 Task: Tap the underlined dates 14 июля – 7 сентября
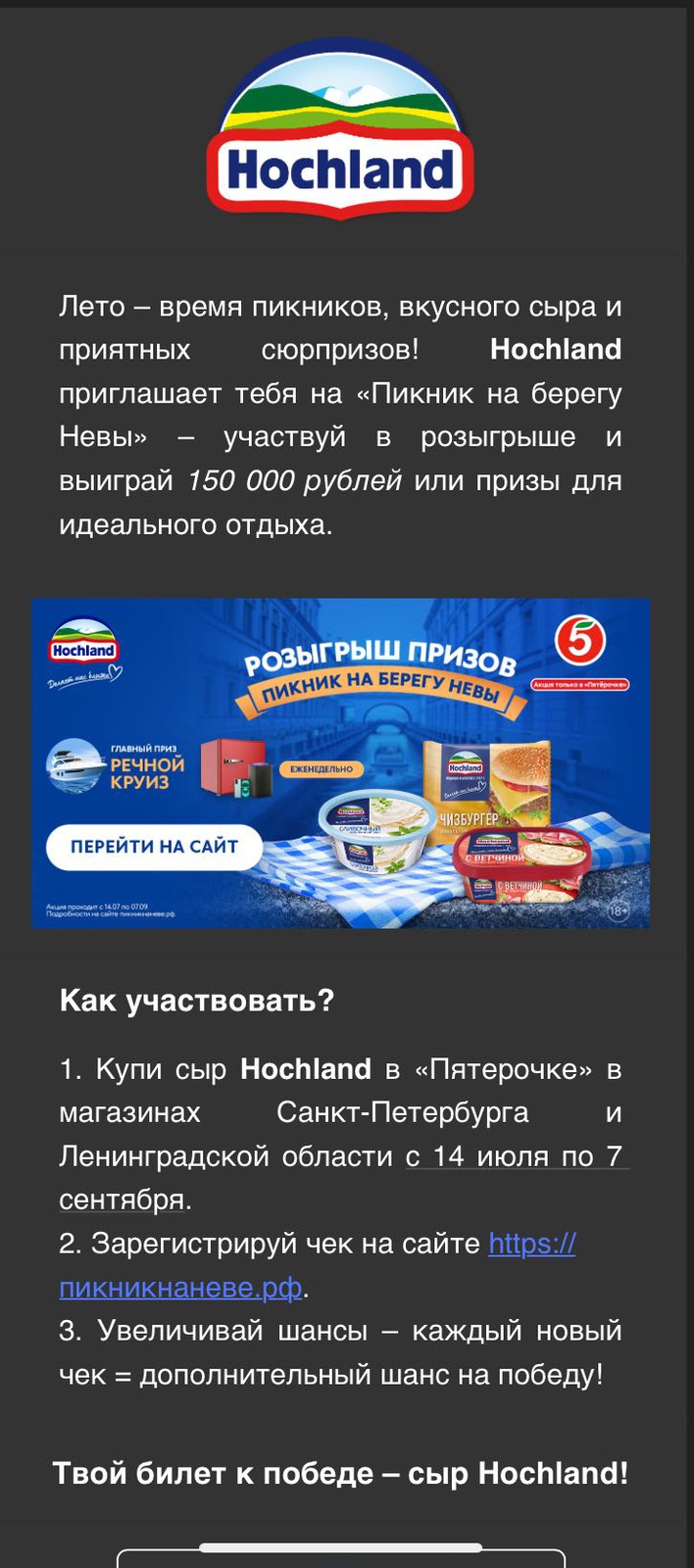(x=515, y=1156)
